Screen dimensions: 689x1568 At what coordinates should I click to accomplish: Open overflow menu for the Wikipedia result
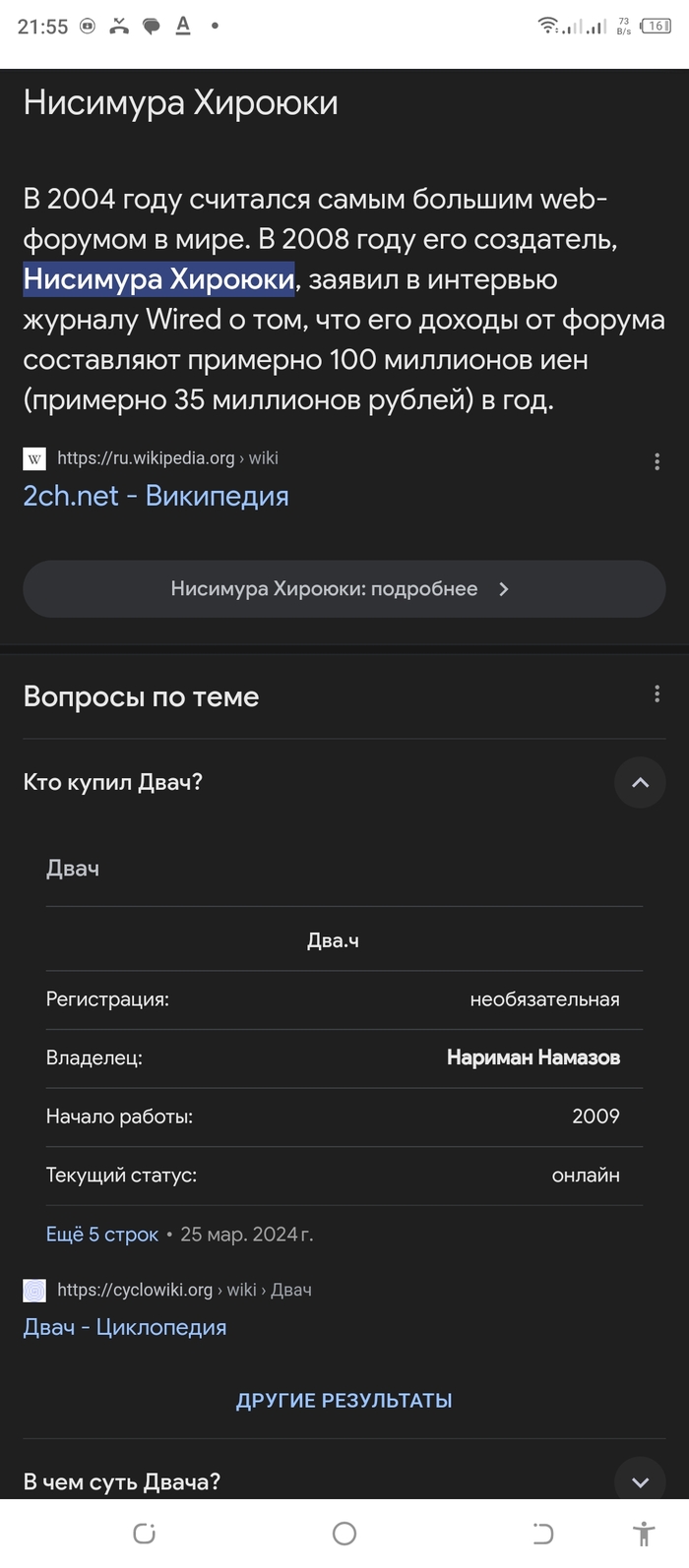tap(657, 461)
